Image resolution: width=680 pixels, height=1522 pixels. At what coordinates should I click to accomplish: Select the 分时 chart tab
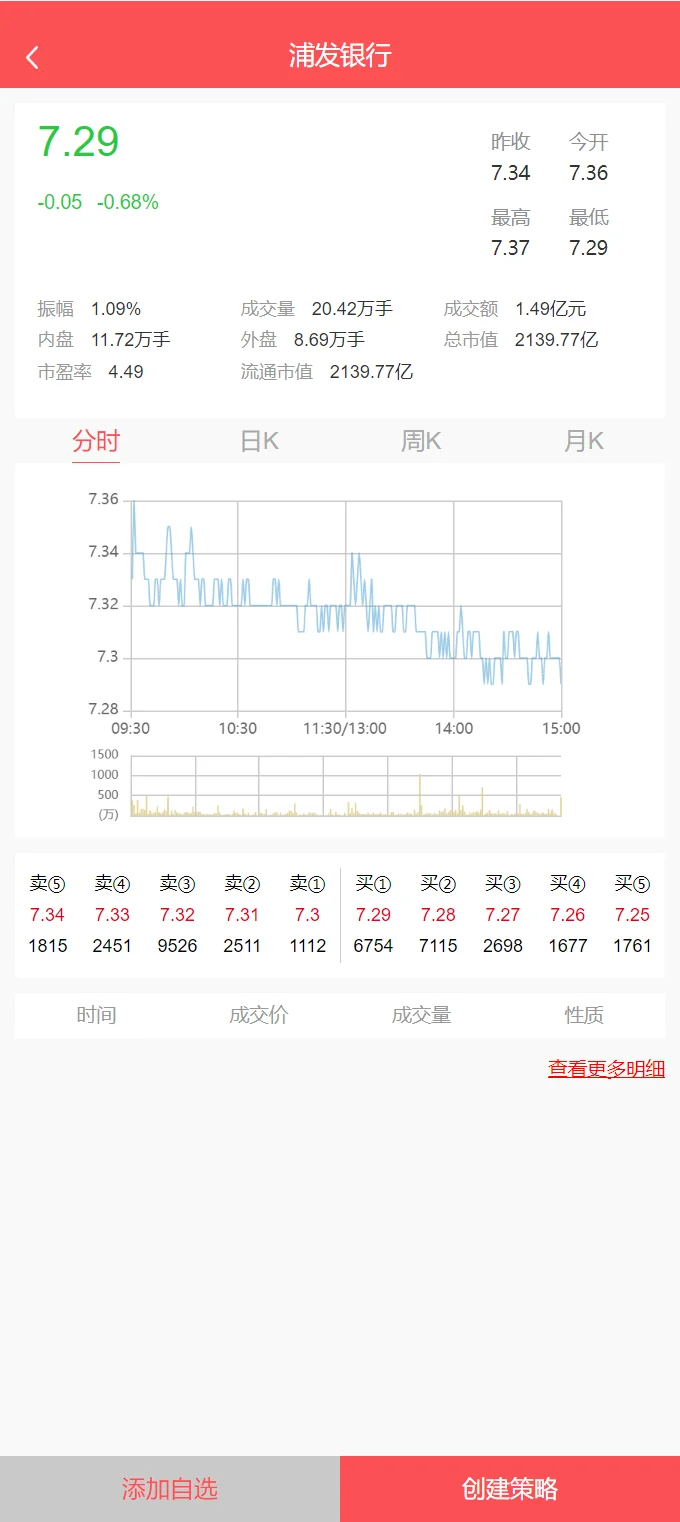click(x=96, y=441)
